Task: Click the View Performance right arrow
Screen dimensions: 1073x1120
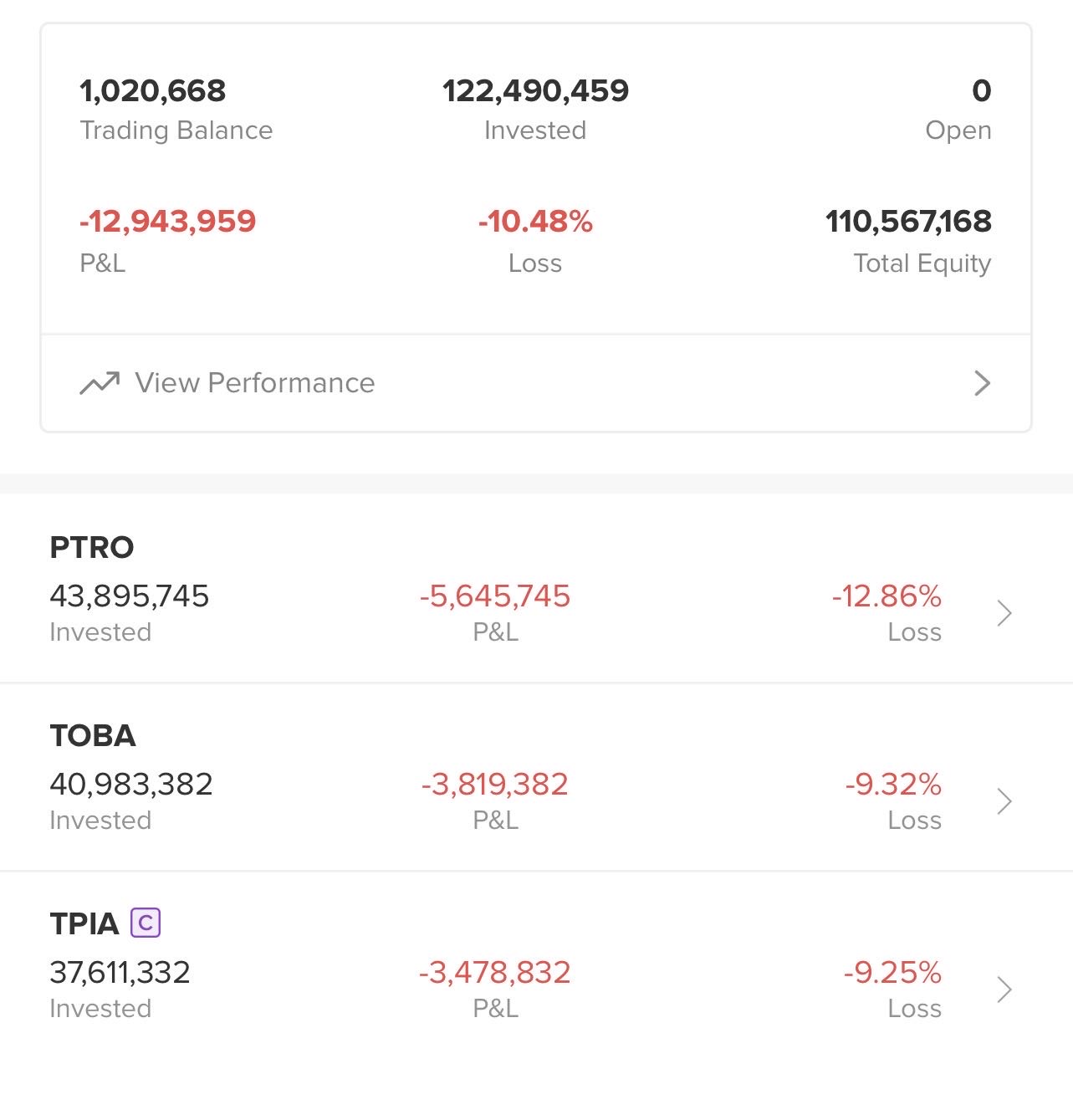Action: tap(984, 382)
